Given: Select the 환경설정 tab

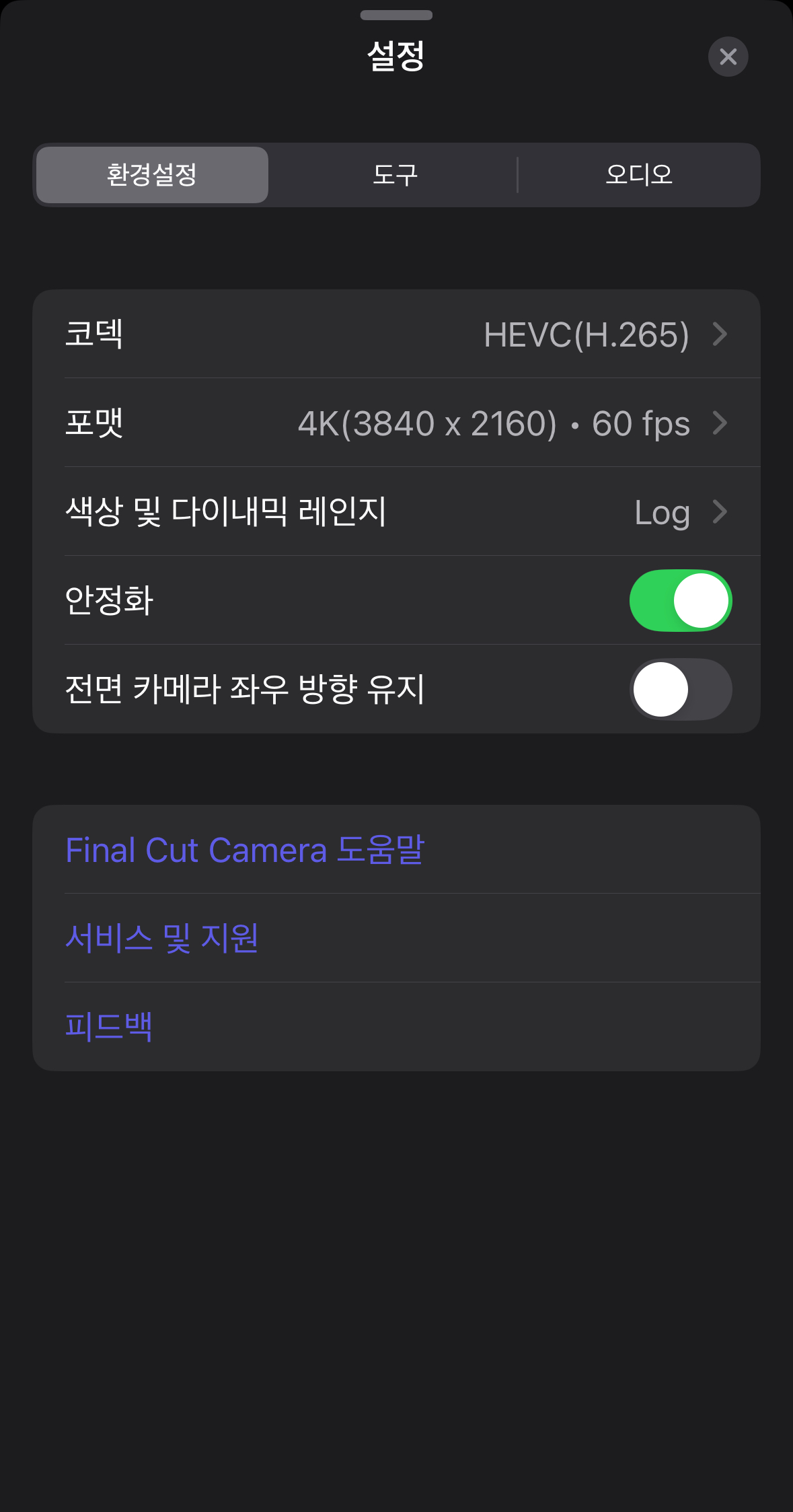Looking at the screenshot, I should pos(152,175).
